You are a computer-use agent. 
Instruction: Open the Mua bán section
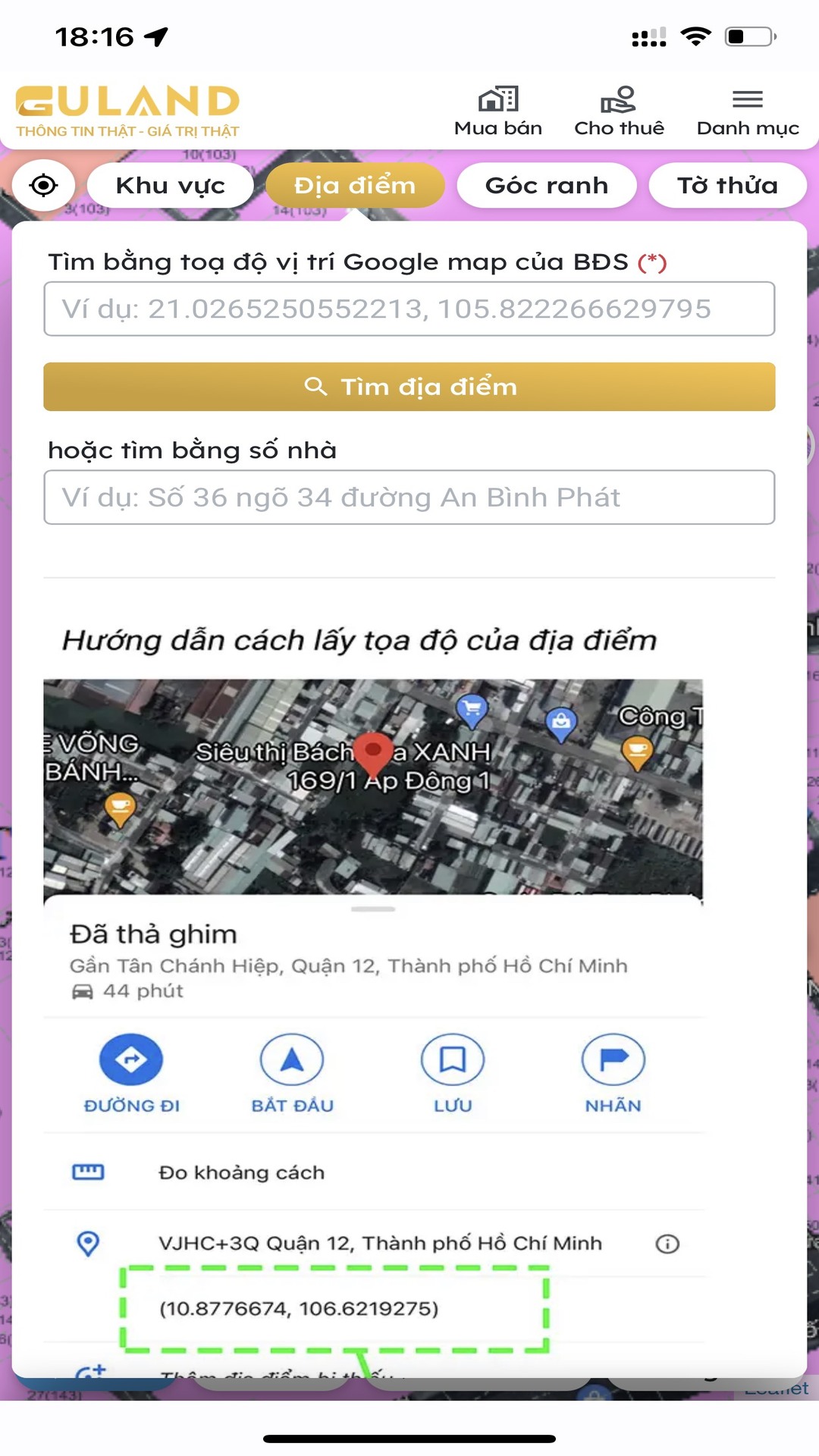(x=498, y=111)
